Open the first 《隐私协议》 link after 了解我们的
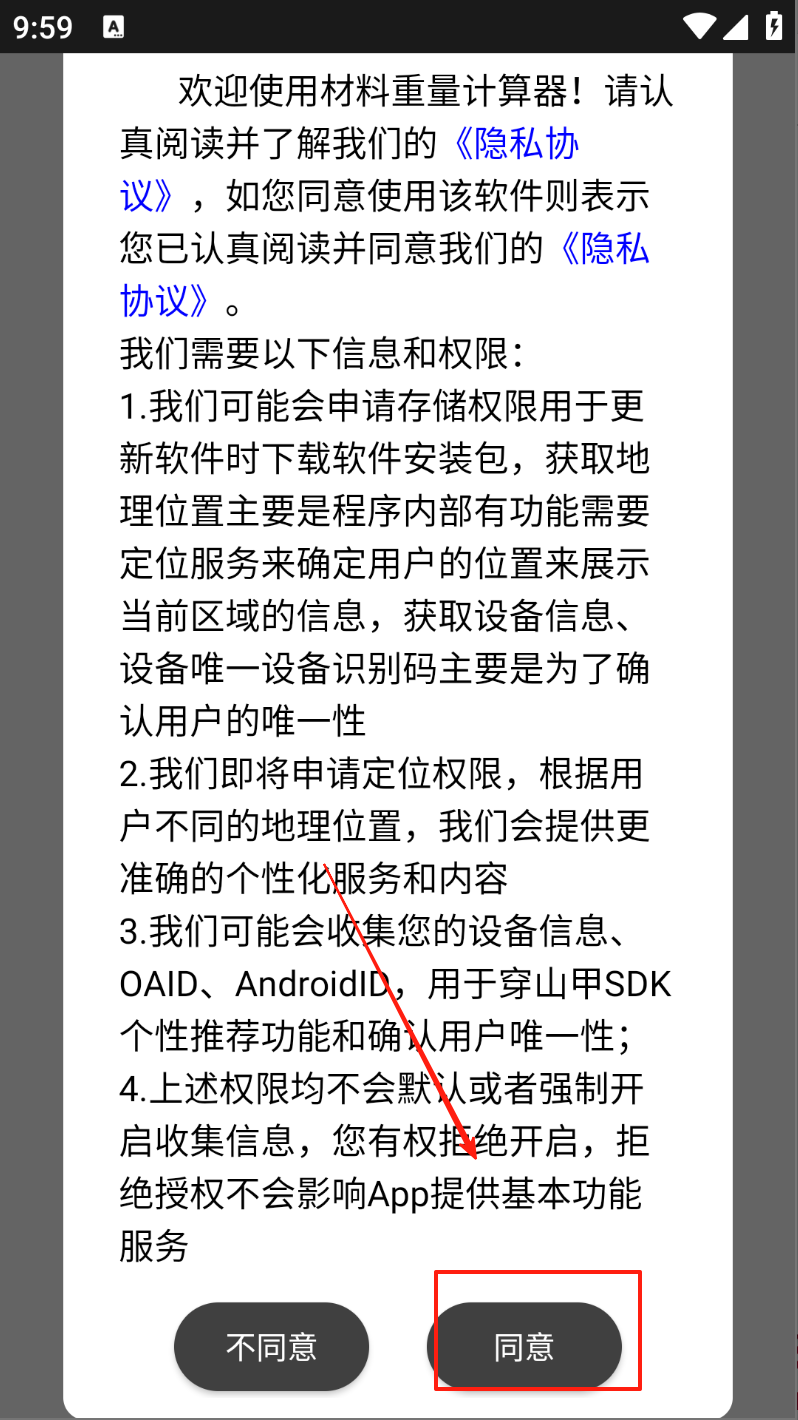The image size is (798, 1420). (x=515, y=145)
